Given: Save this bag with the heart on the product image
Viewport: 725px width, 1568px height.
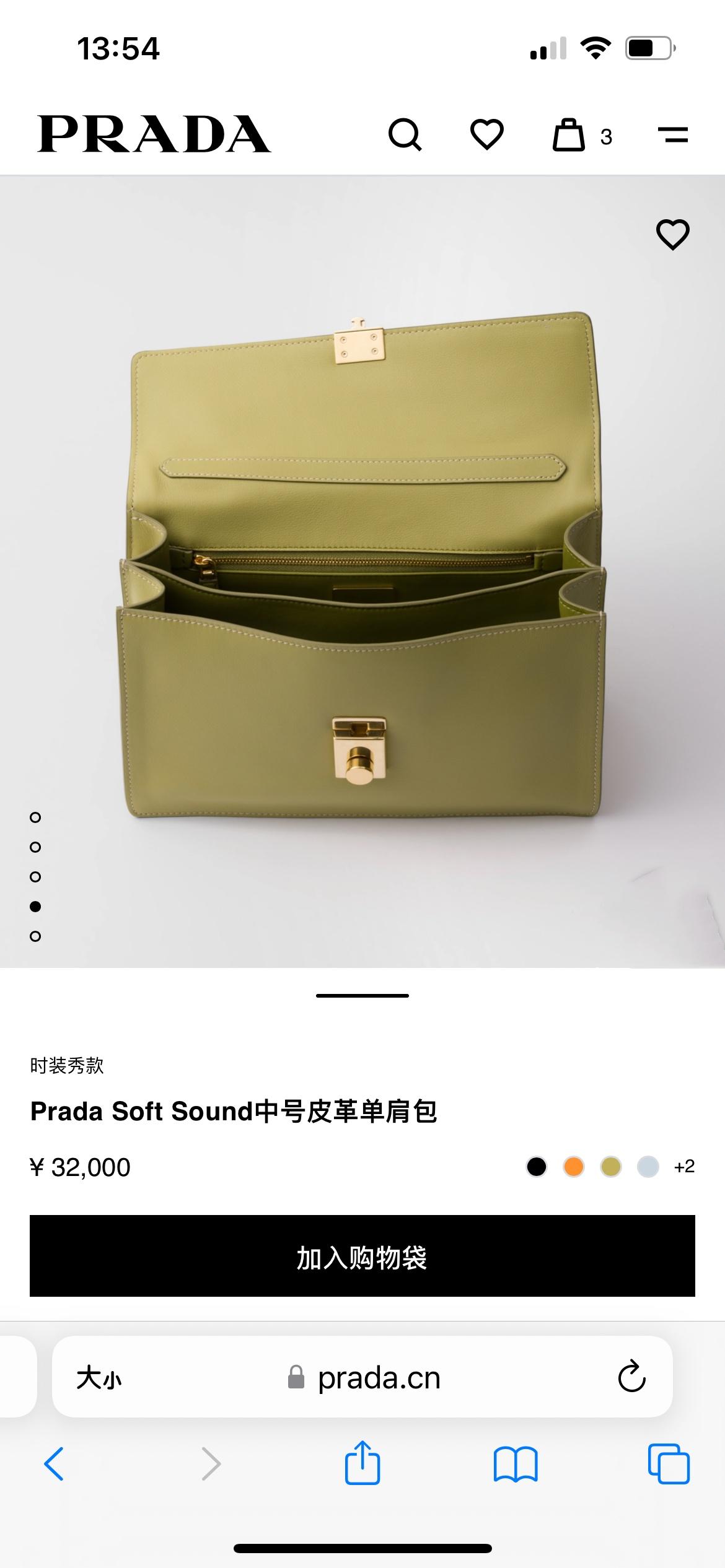Looking at the screenshot, I should 672,235.
